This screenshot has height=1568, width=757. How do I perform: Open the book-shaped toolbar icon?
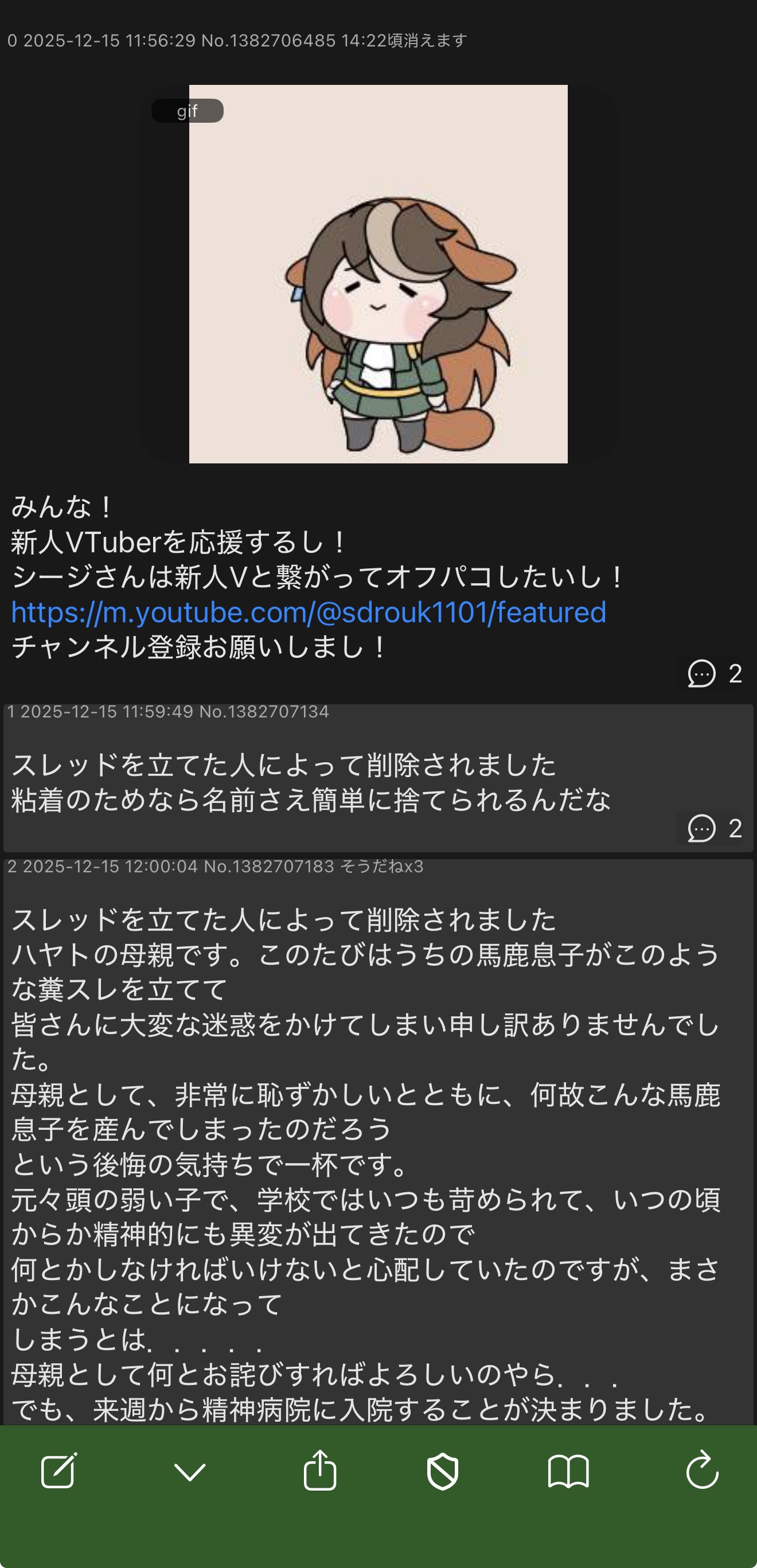(568, 1472)
